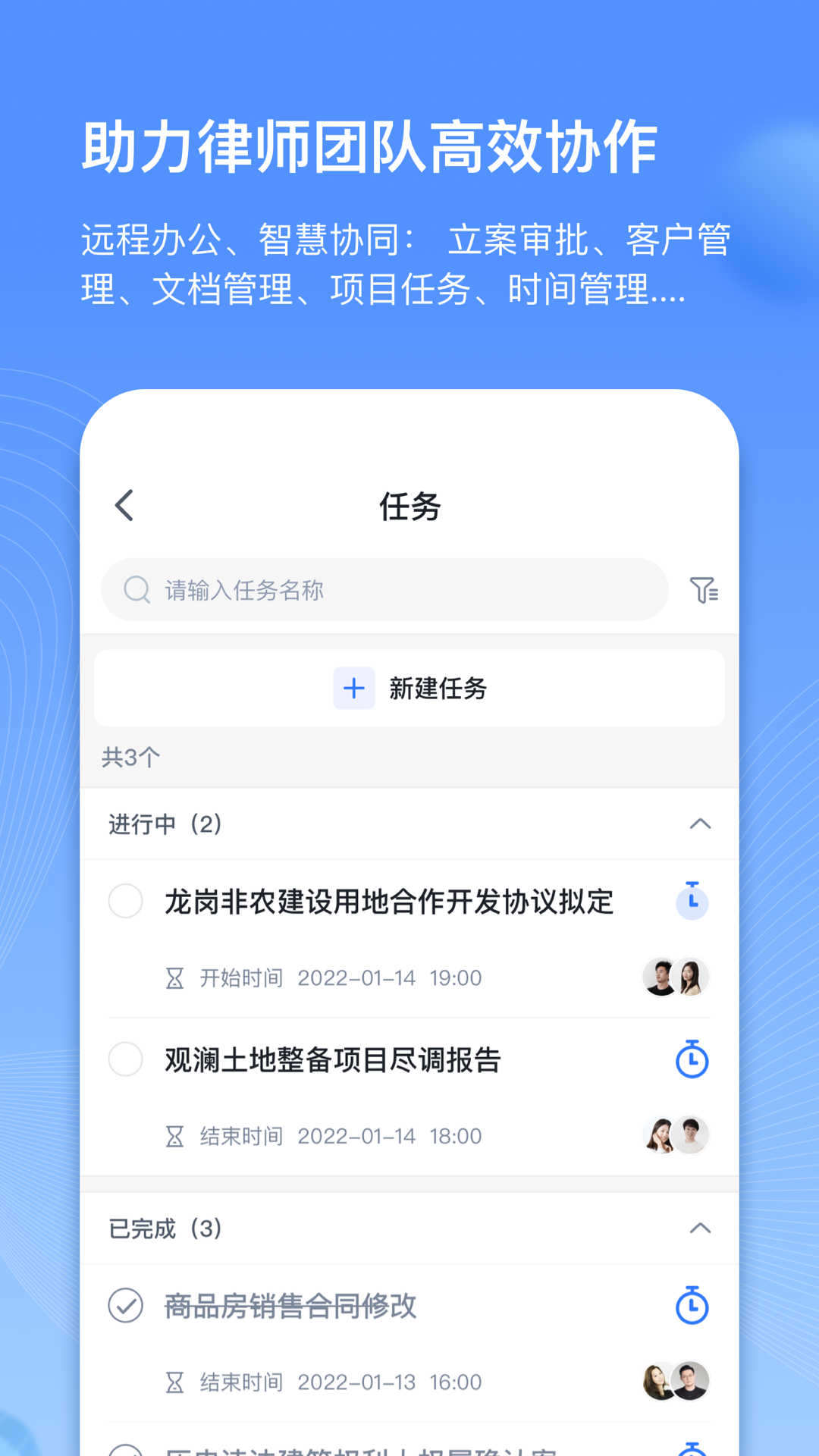
Task: Click the hourglass icon beside 结束时间 of 商品房 task
Action: pyautogui.click(x=174, y=1382)
